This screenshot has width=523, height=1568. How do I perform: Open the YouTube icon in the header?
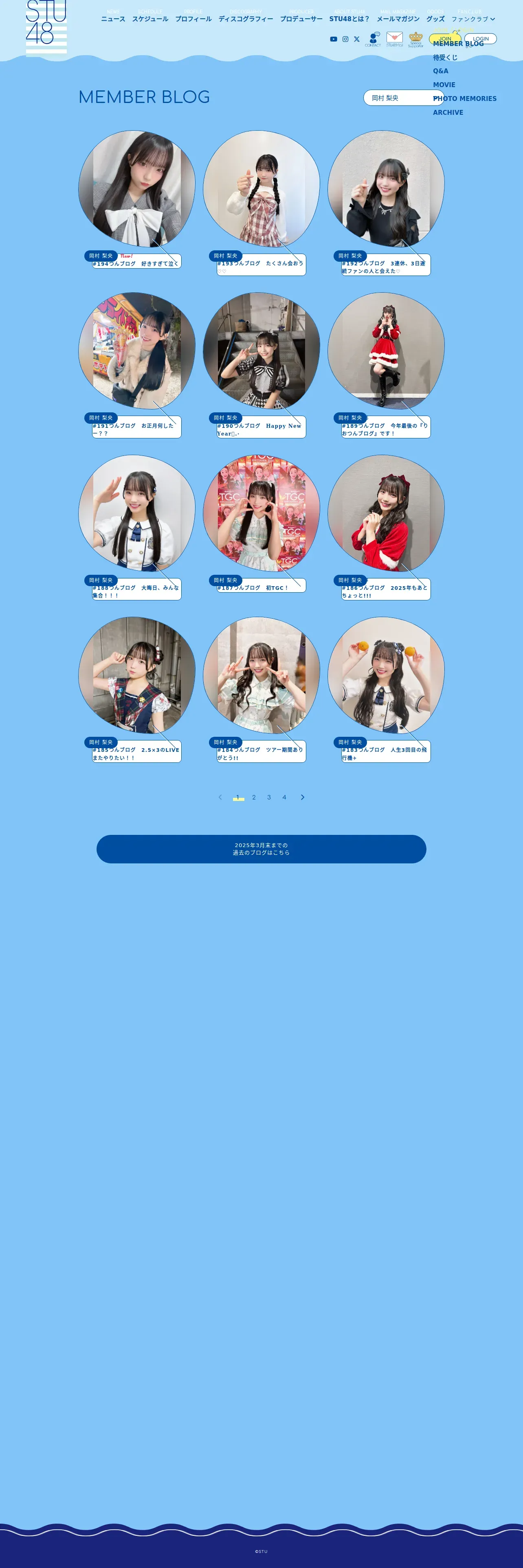coord(334,39)
